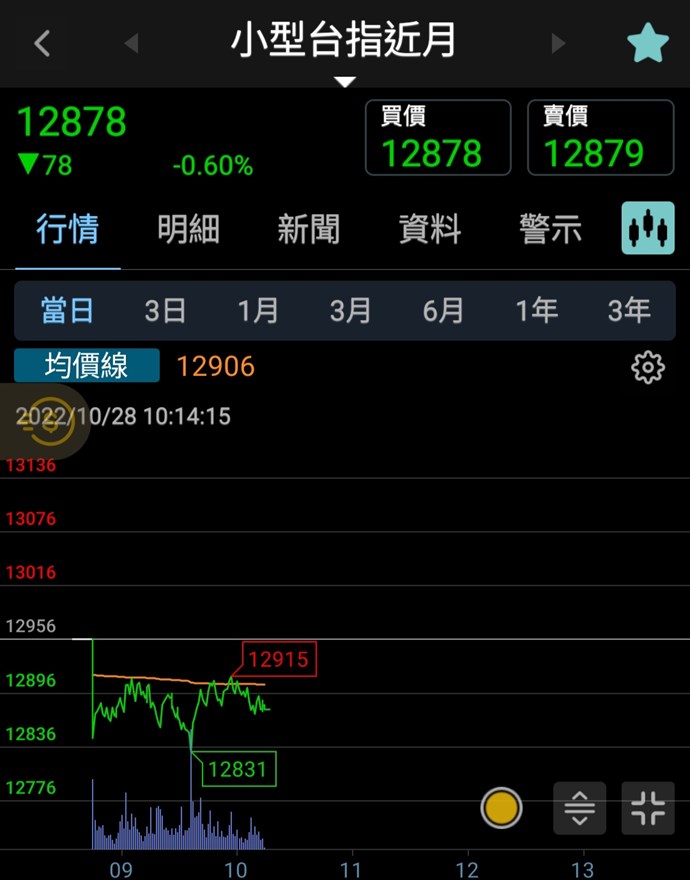Open the 新聞 tab
The height and width of the screenshot is (880, 690).
pyautogui.click(x=308, y=229)
